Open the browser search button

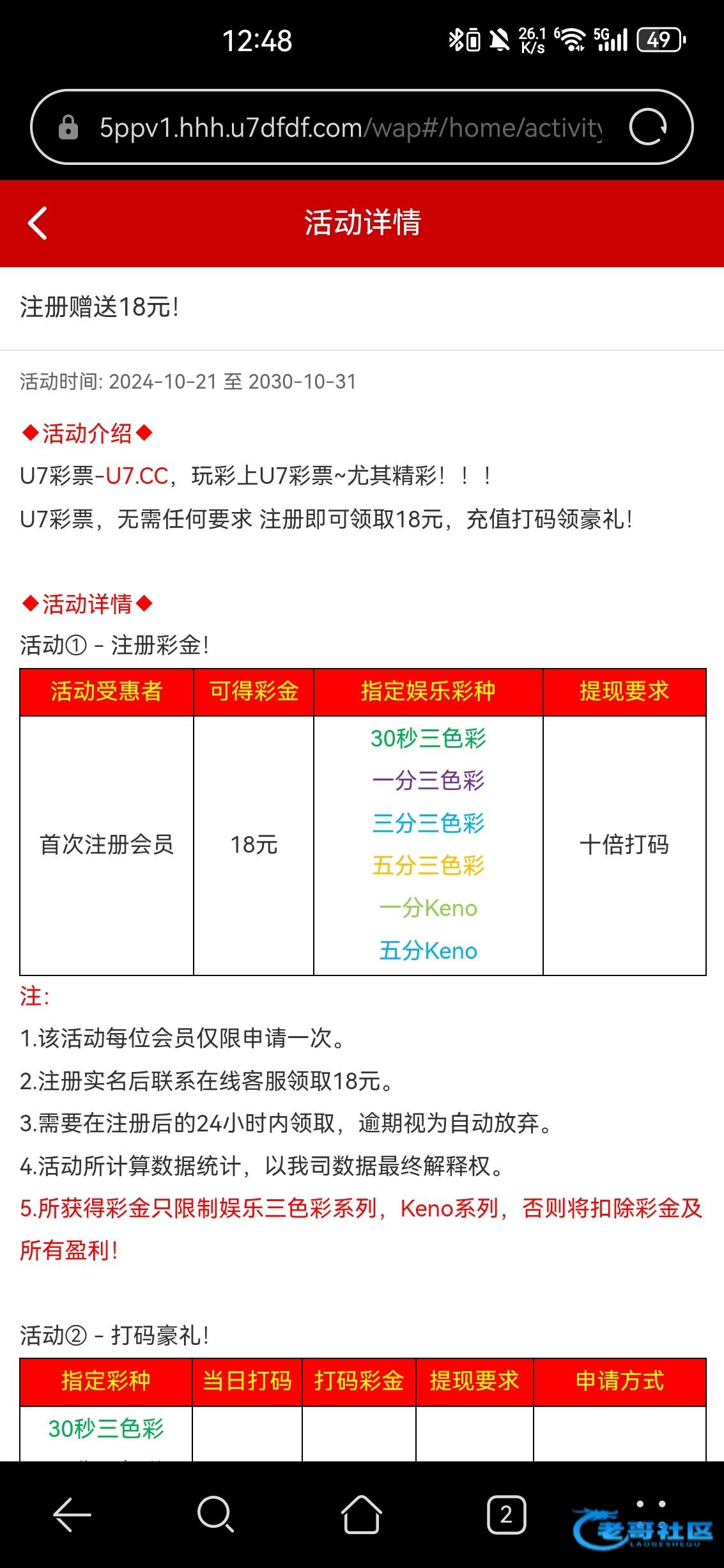point(215,1514)
